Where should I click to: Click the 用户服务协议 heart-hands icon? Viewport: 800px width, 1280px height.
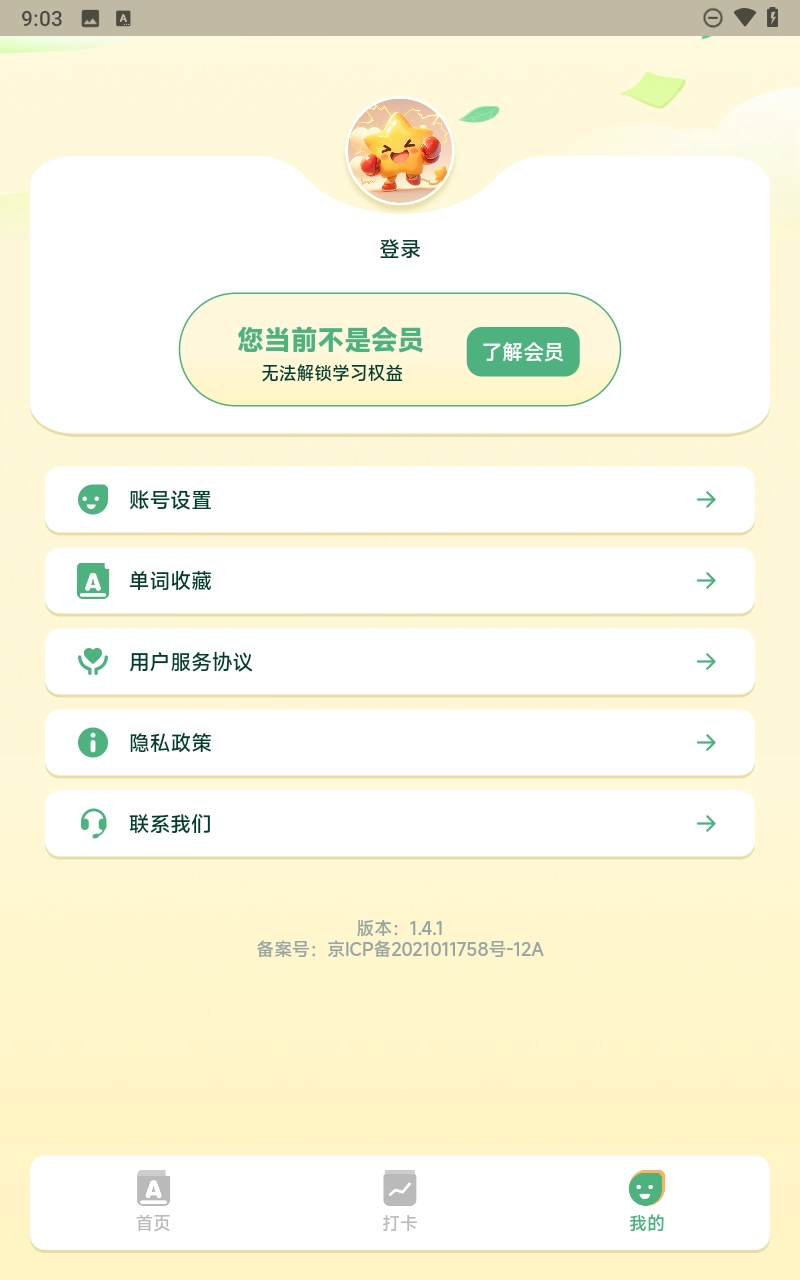(93, 661)
